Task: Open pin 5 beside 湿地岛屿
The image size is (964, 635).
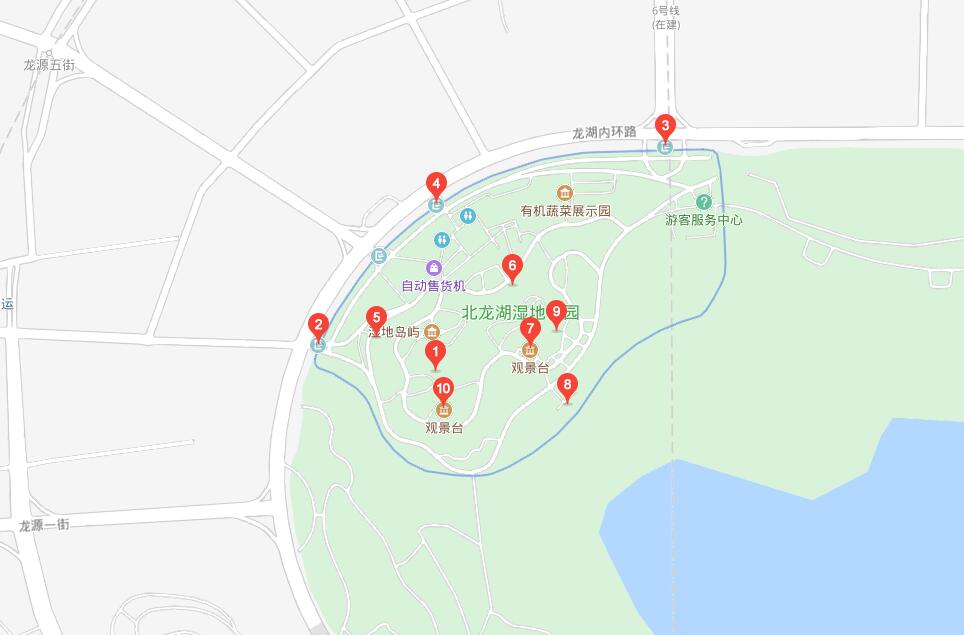Action: [376, 318]
